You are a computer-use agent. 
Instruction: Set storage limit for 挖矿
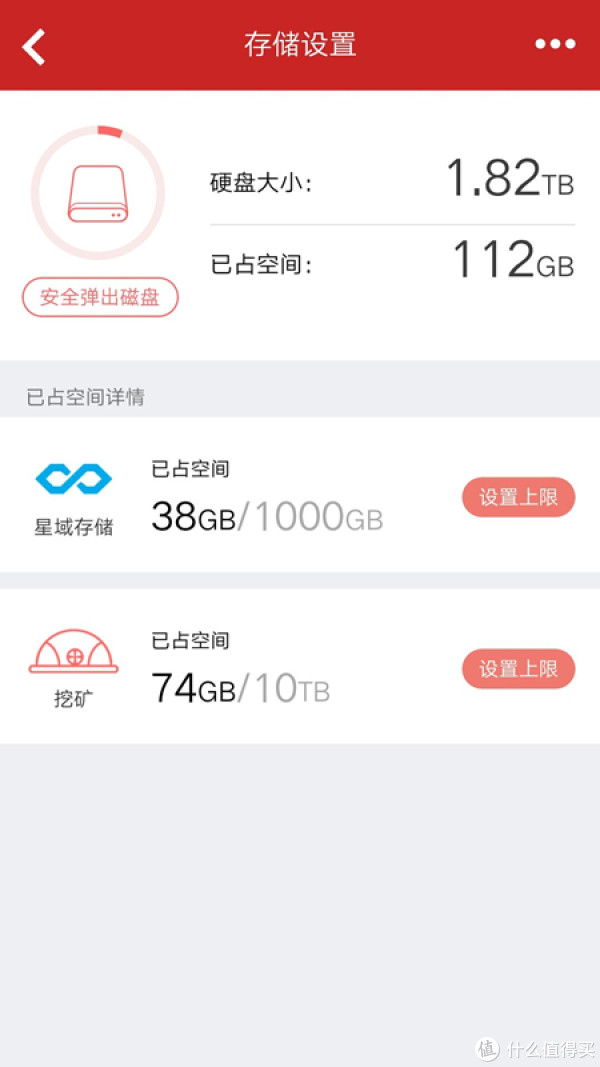[x=519, y=668]
